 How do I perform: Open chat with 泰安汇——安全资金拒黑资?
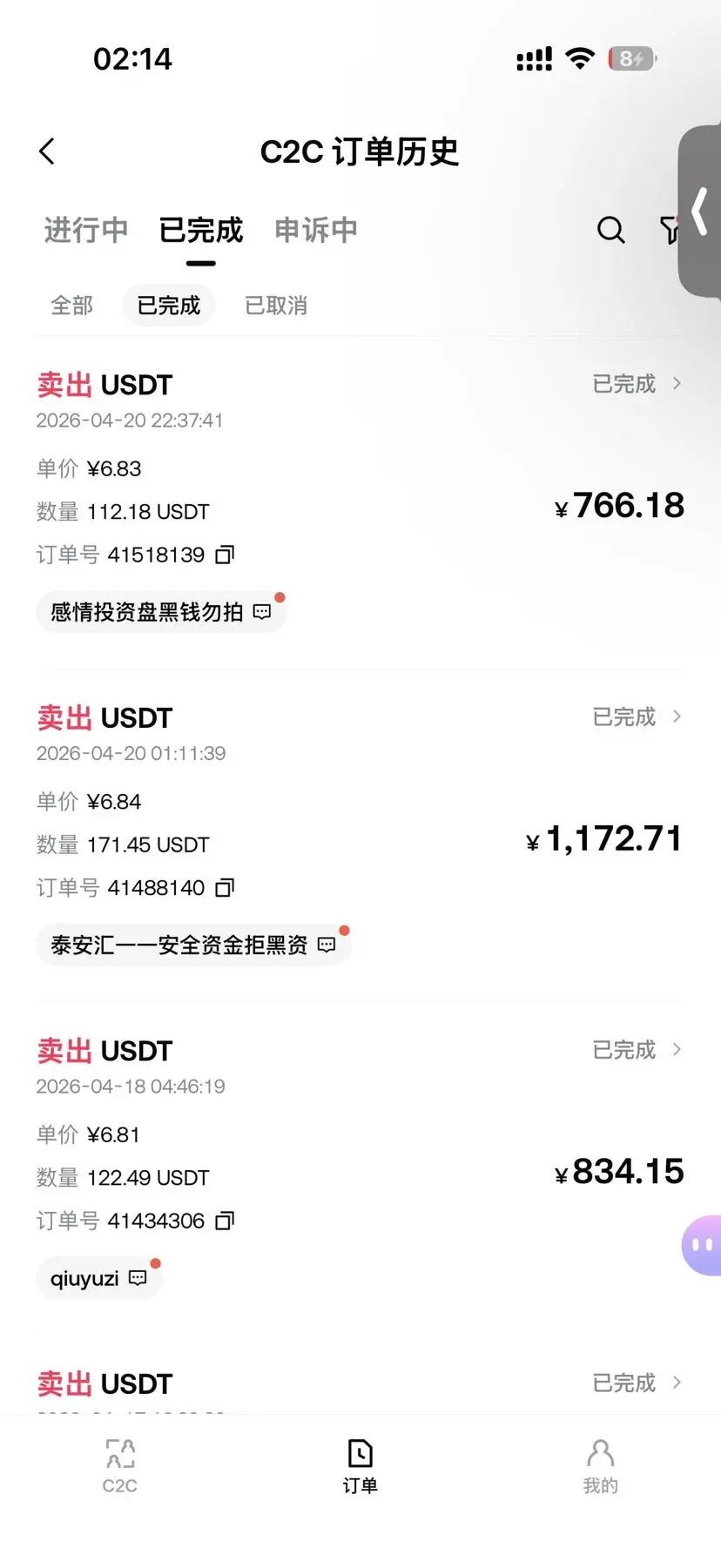pyautogui.click(x=193, y=946)
